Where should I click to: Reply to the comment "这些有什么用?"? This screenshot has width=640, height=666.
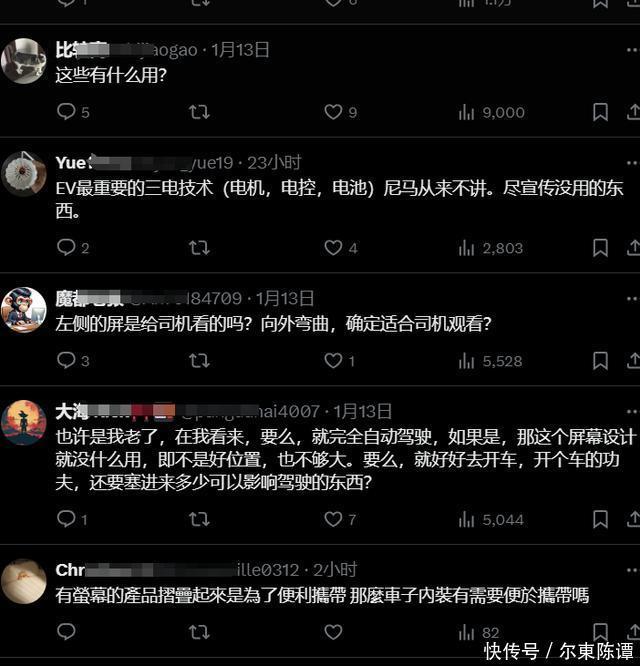(x=66, y=112)
